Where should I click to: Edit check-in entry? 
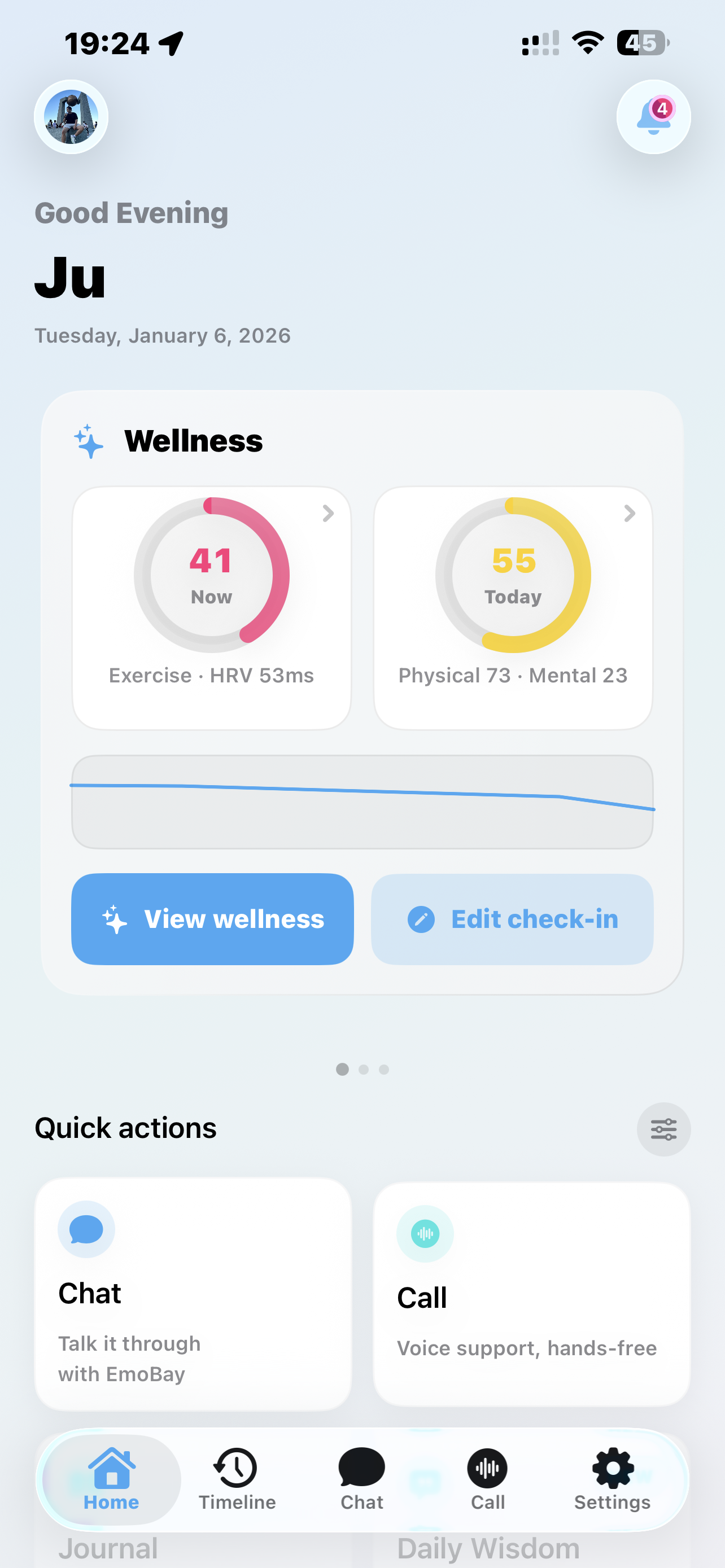pyautogui.click(x=512, y=918)
